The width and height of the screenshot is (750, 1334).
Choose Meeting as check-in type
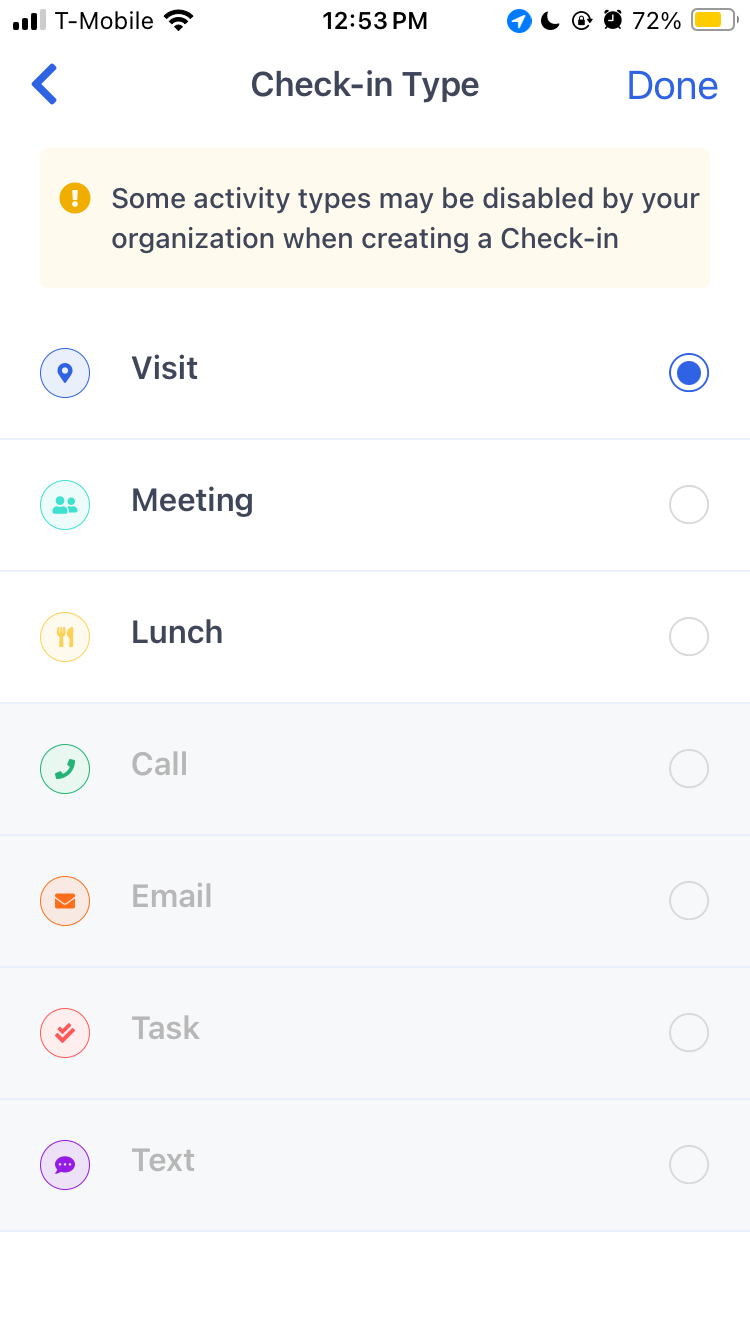375,505
